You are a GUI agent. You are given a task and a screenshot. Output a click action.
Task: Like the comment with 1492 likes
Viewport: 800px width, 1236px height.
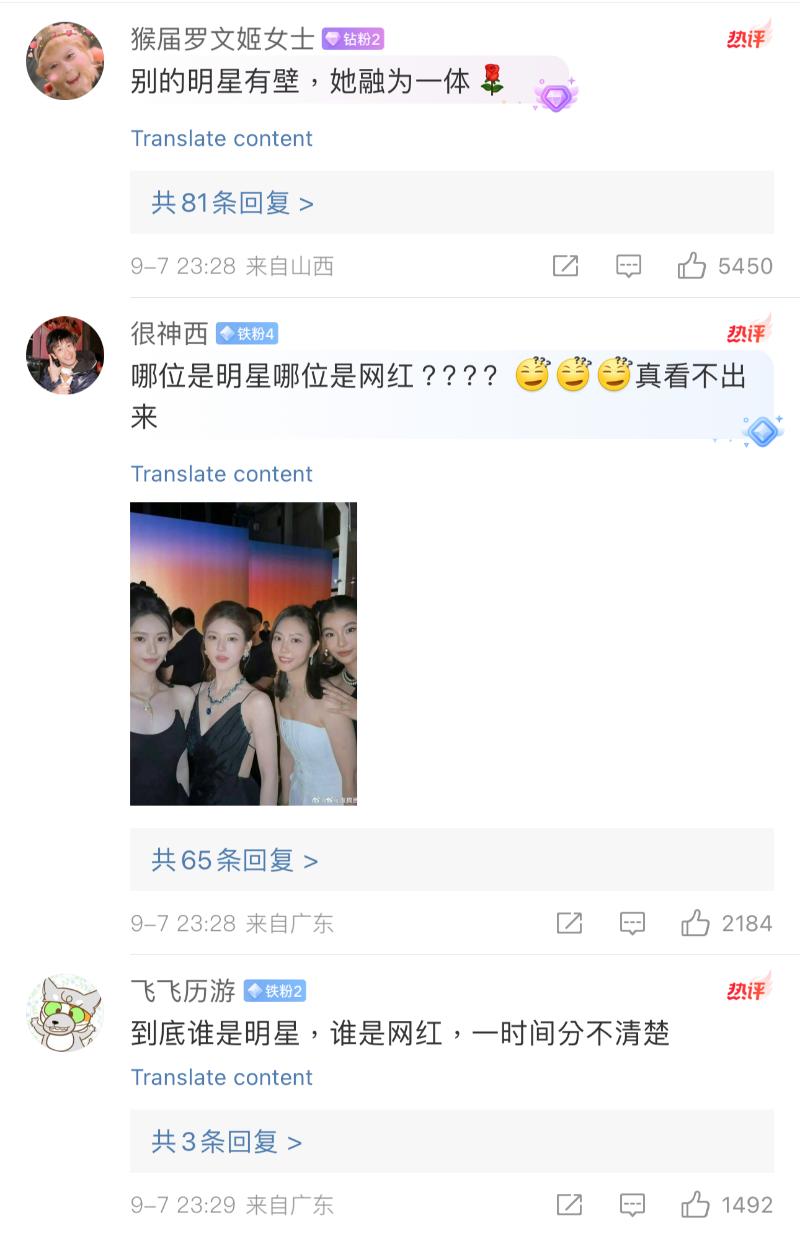695,1205
